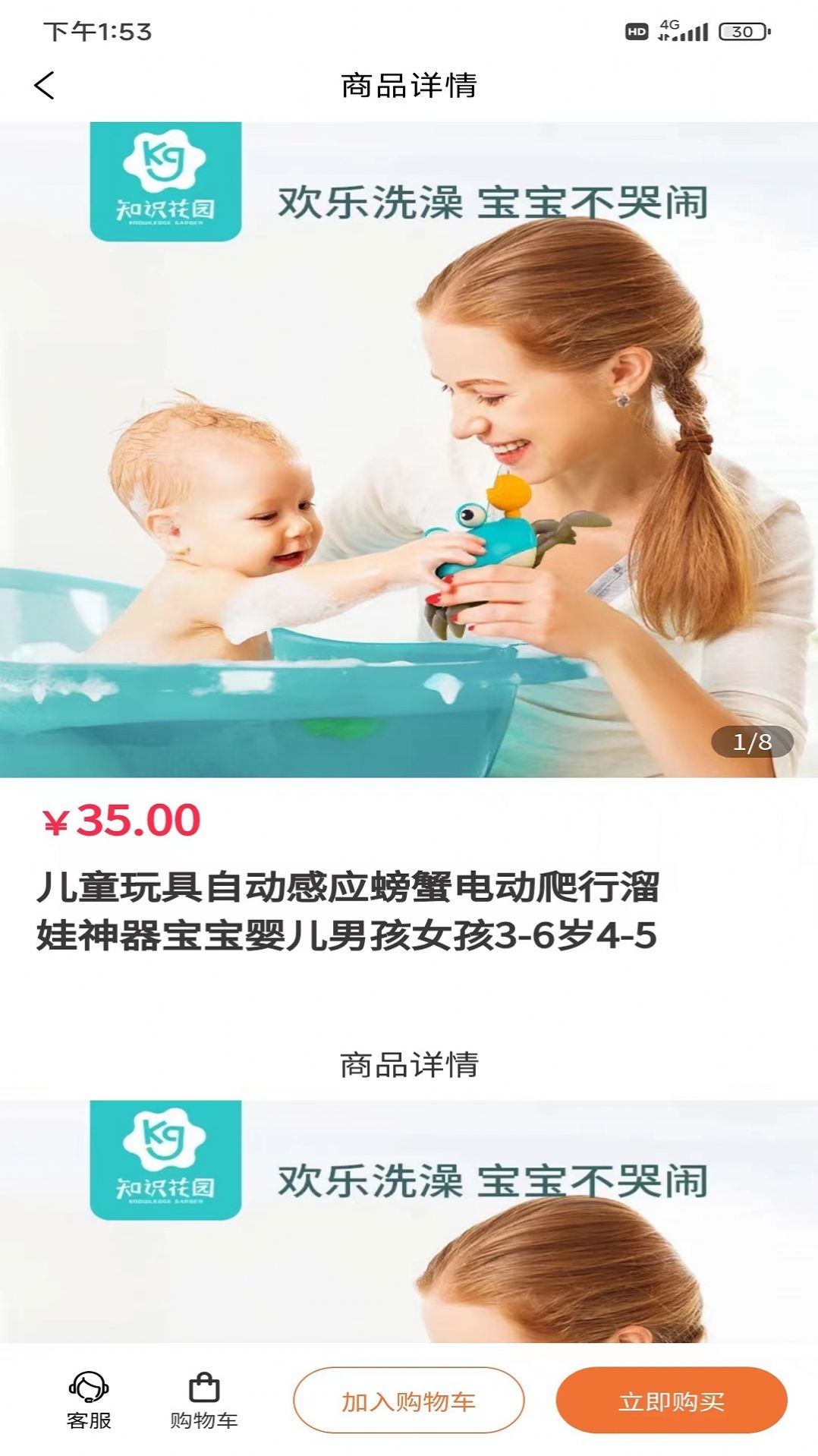View the main product image full-size
Image resolution: width=818 pixels, height=1456 pixels.
[408, 449]
